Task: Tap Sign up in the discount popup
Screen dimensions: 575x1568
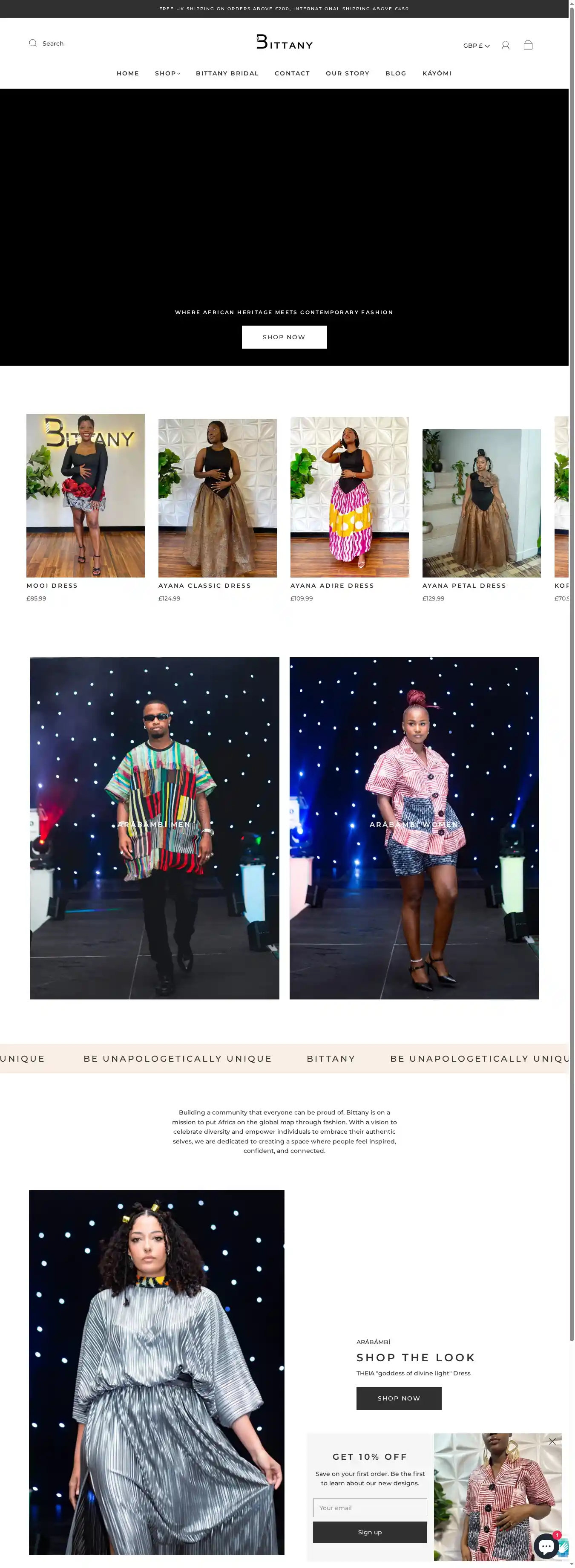Action: pos(369,1532)
